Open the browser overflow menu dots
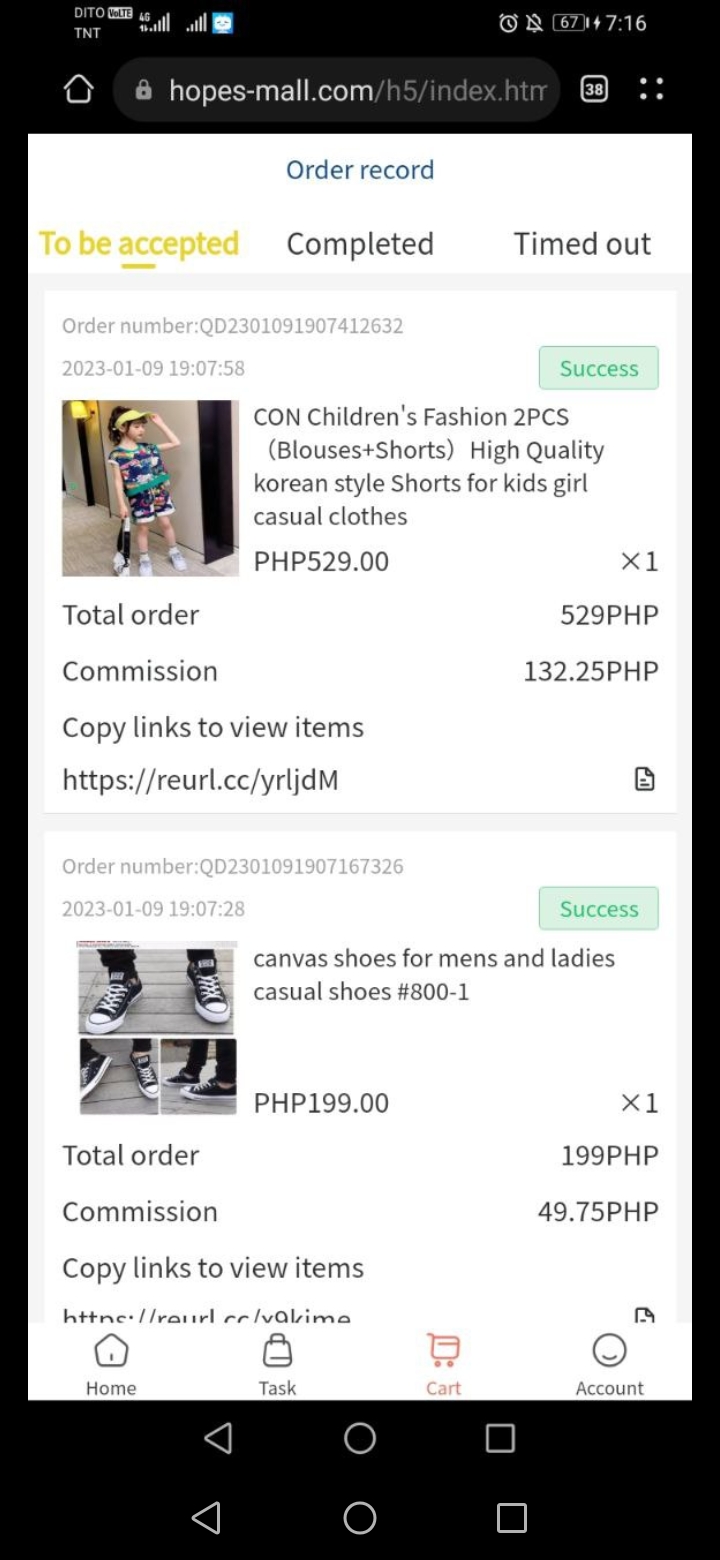Screen dimensions: 720x1560 [651, 90]
